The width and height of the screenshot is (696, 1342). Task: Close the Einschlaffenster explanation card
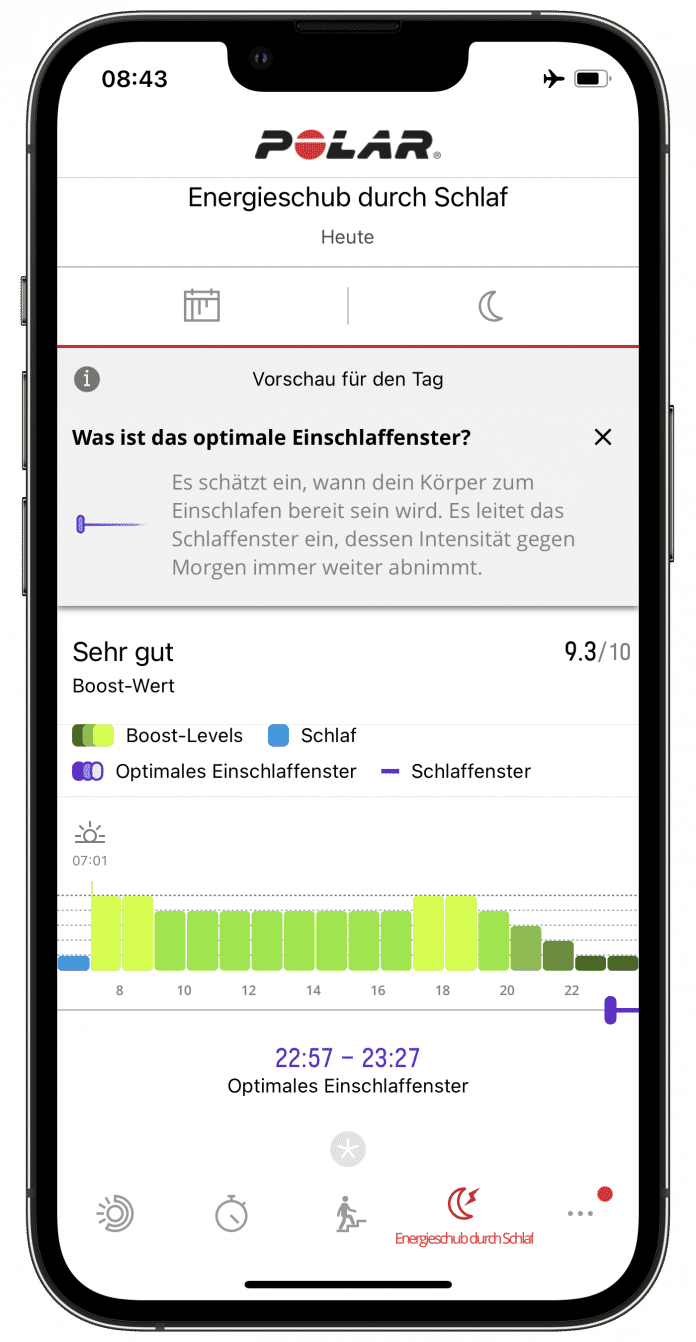[x=602, y=437]
